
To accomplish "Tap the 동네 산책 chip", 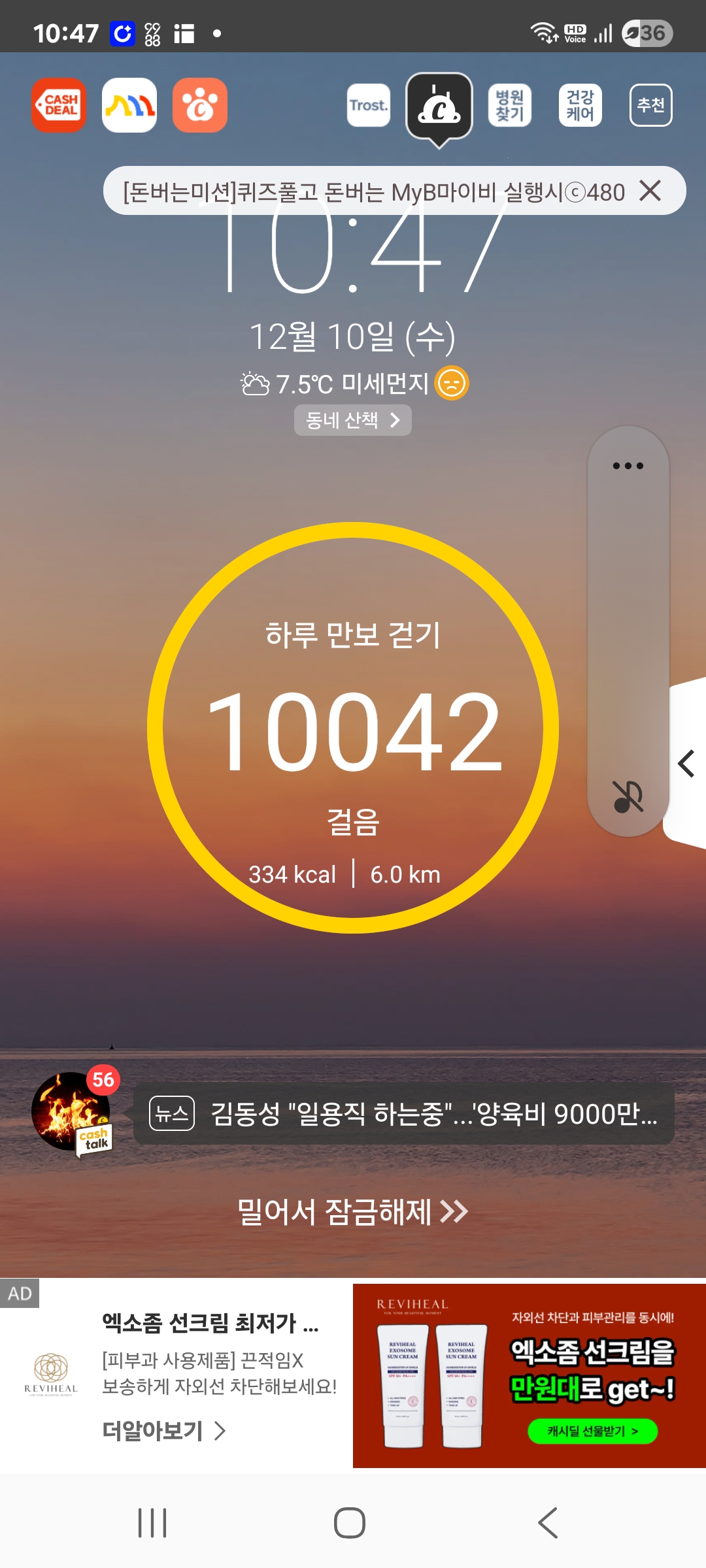I will pos(353,420).
